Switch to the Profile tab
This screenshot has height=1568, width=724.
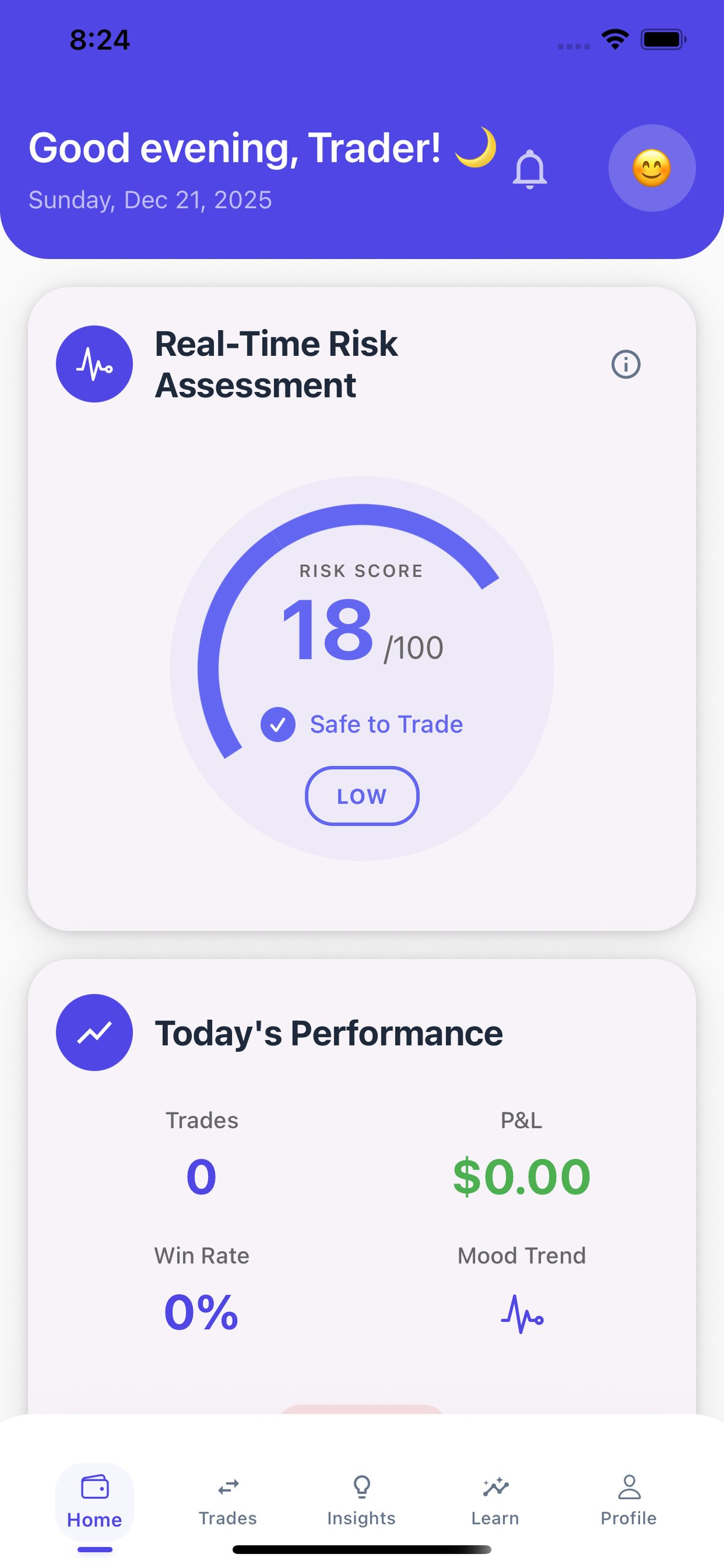pos(628,1501)
